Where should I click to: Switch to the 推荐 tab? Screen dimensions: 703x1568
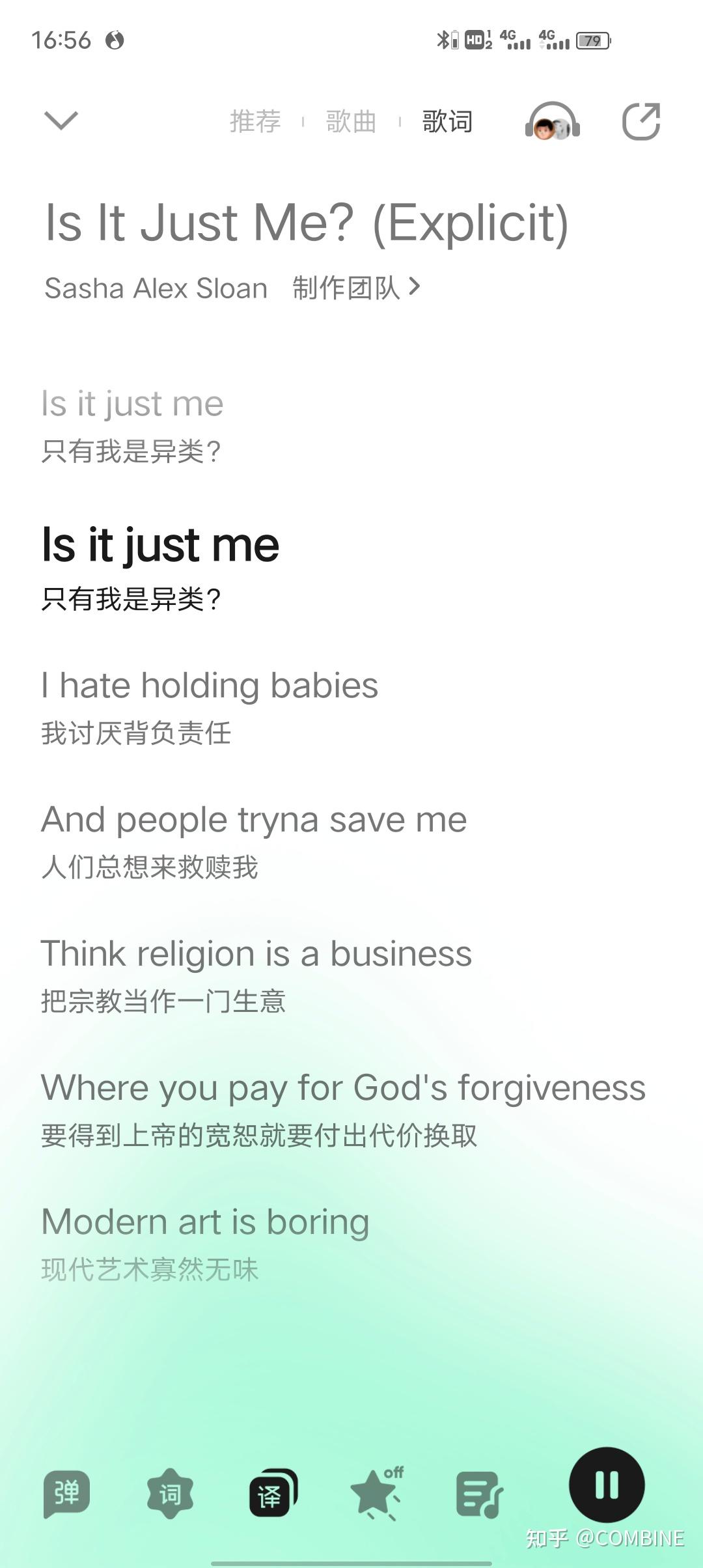pyautogui.click(x=255, y=122)
